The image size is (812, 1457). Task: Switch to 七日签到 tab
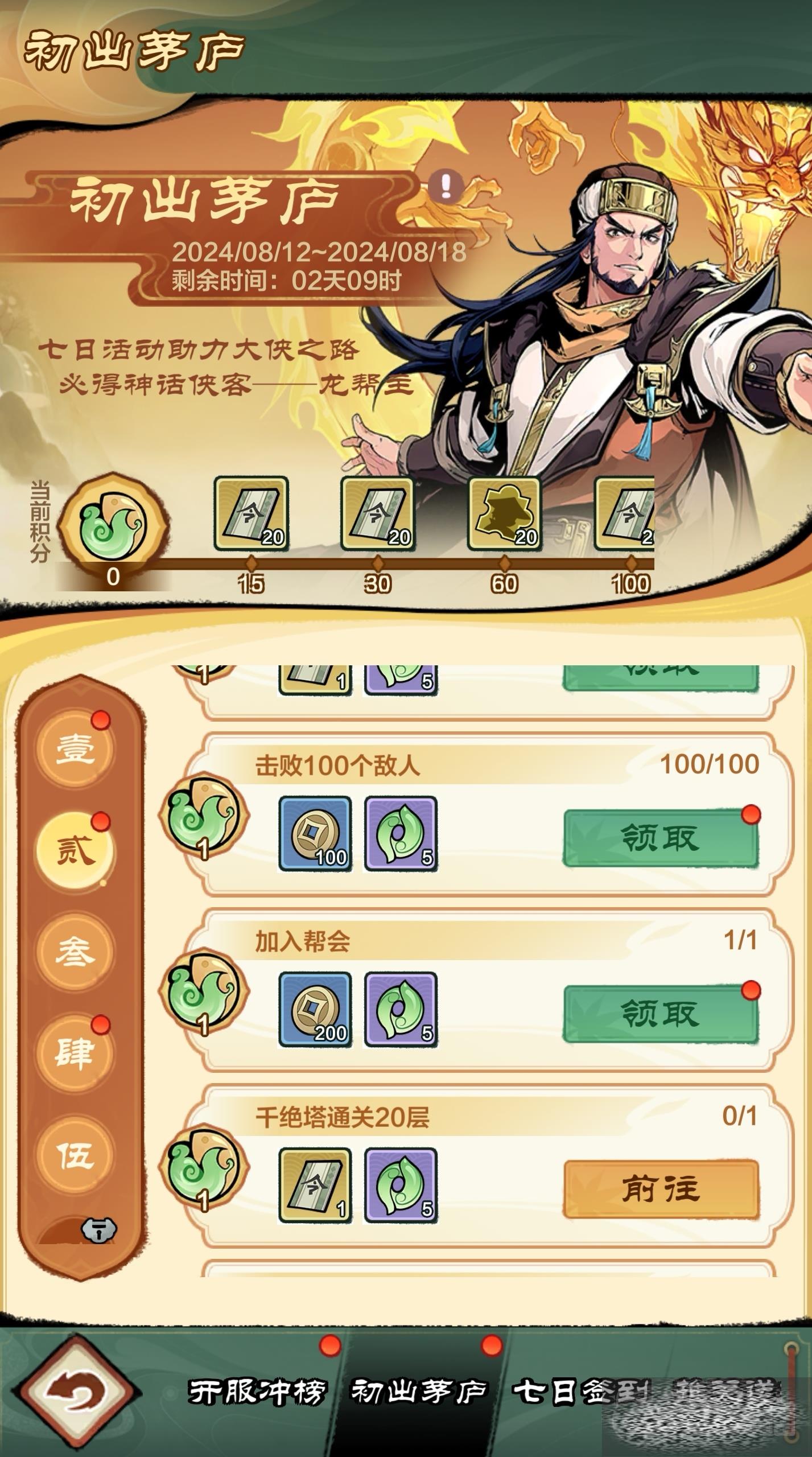point(580,1392)
